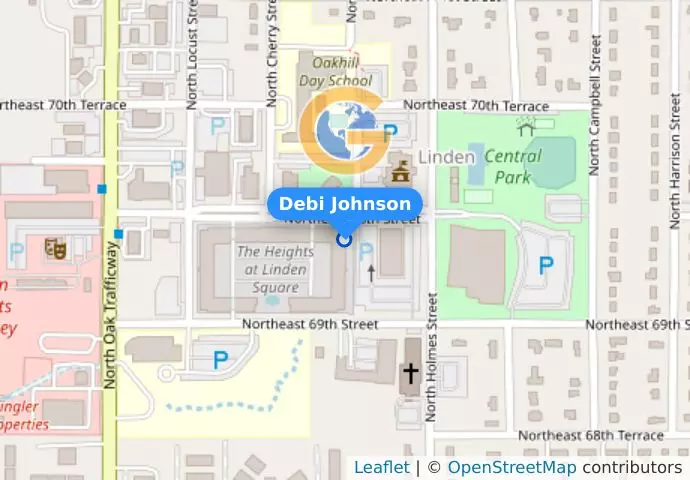Open the Leaflet attribution link
Screen dimensions: 690x480
tap(381, 468)
